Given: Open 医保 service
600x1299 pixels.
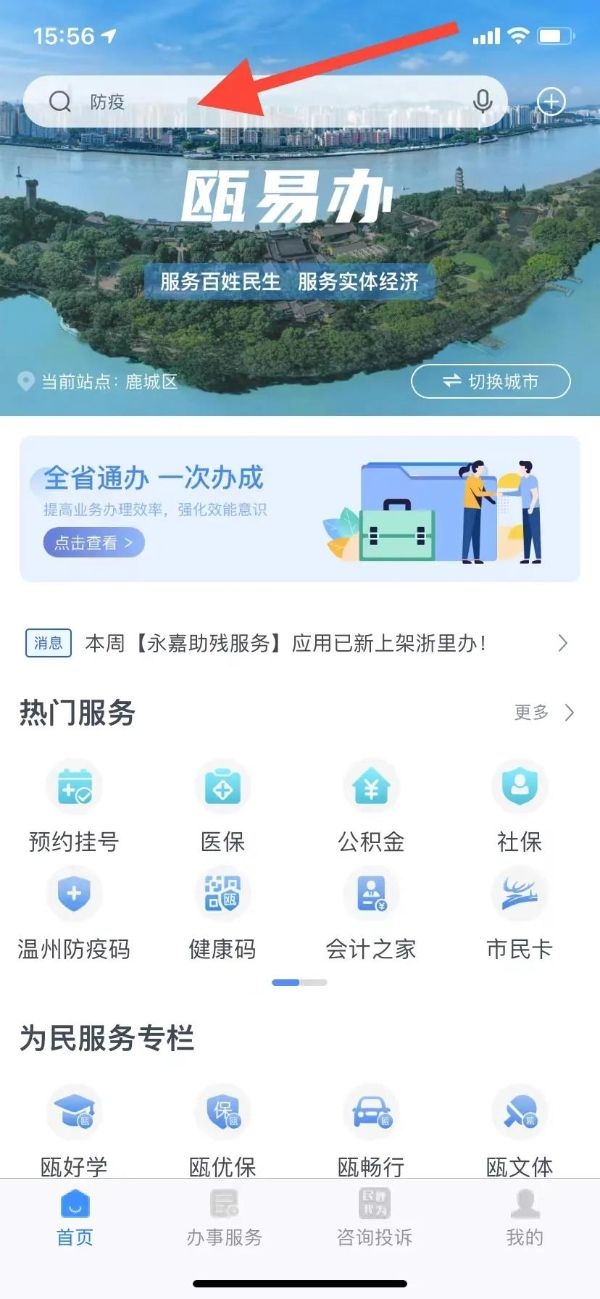Looking at the screenshot, I should [222, 805].
